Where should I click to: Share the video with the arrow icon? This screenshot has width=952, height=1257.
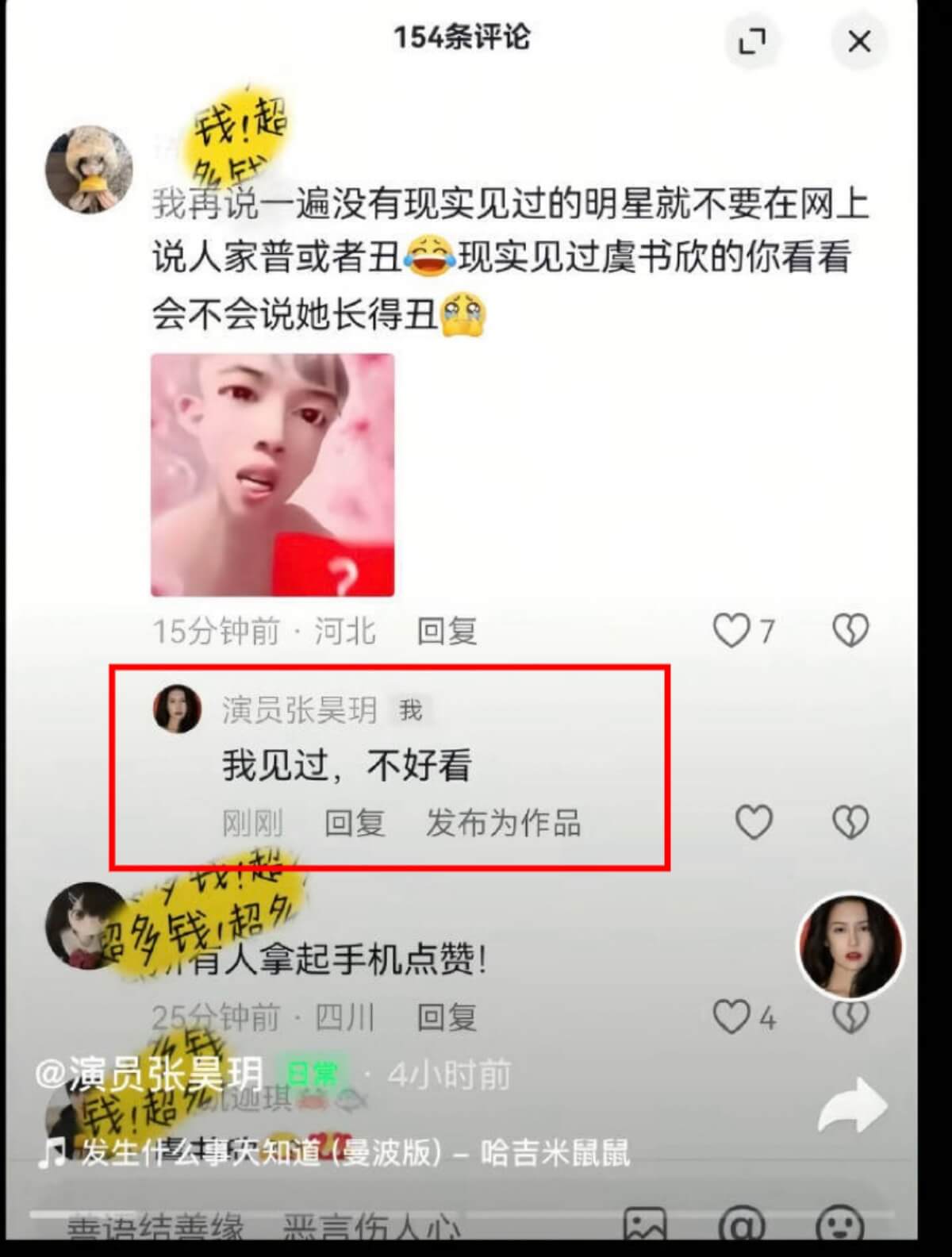(851, 1105)
